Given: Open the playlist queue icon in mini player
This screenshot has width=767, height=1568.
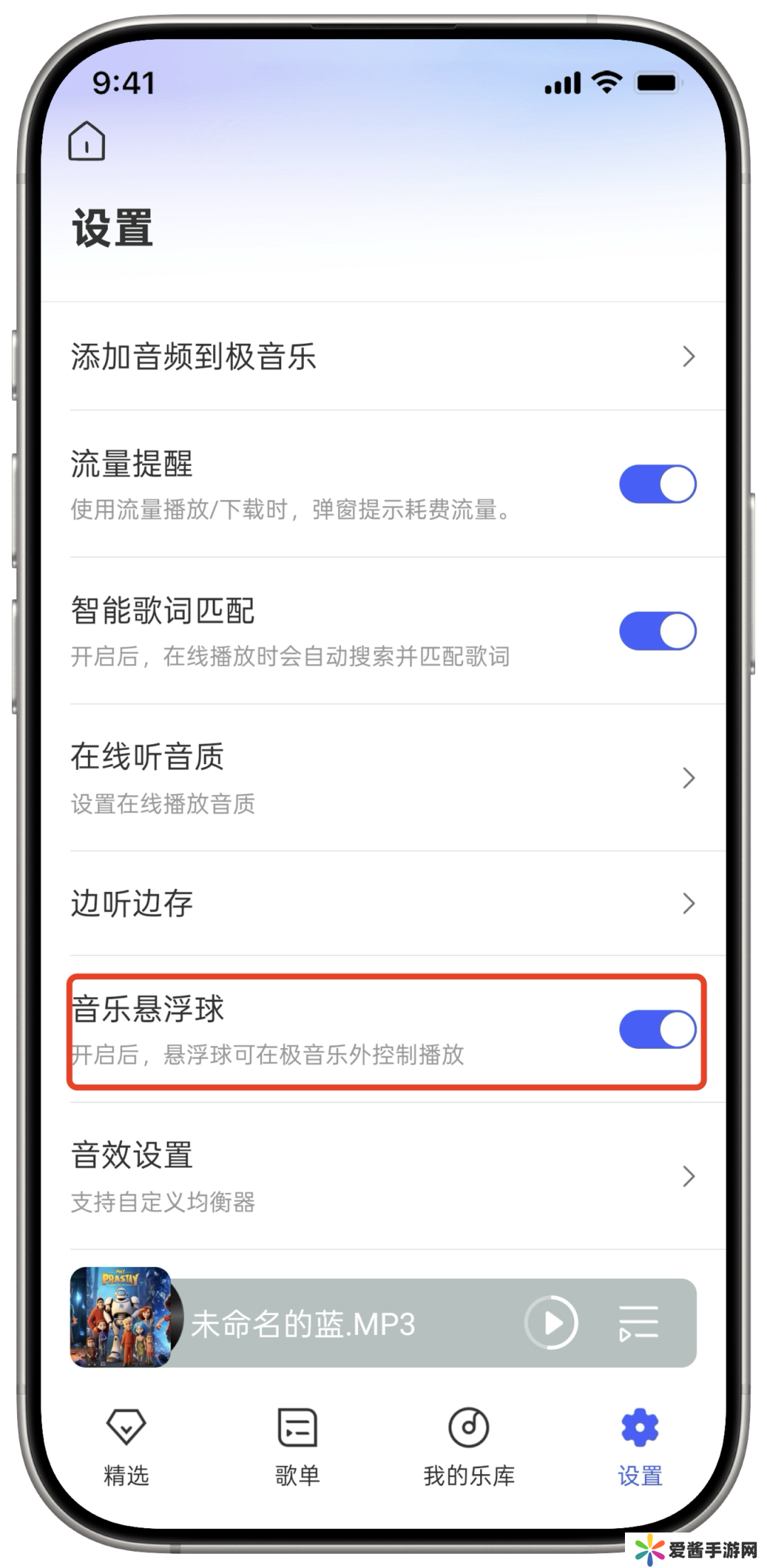Looking at the screenshot, I should click(638, 1323).
